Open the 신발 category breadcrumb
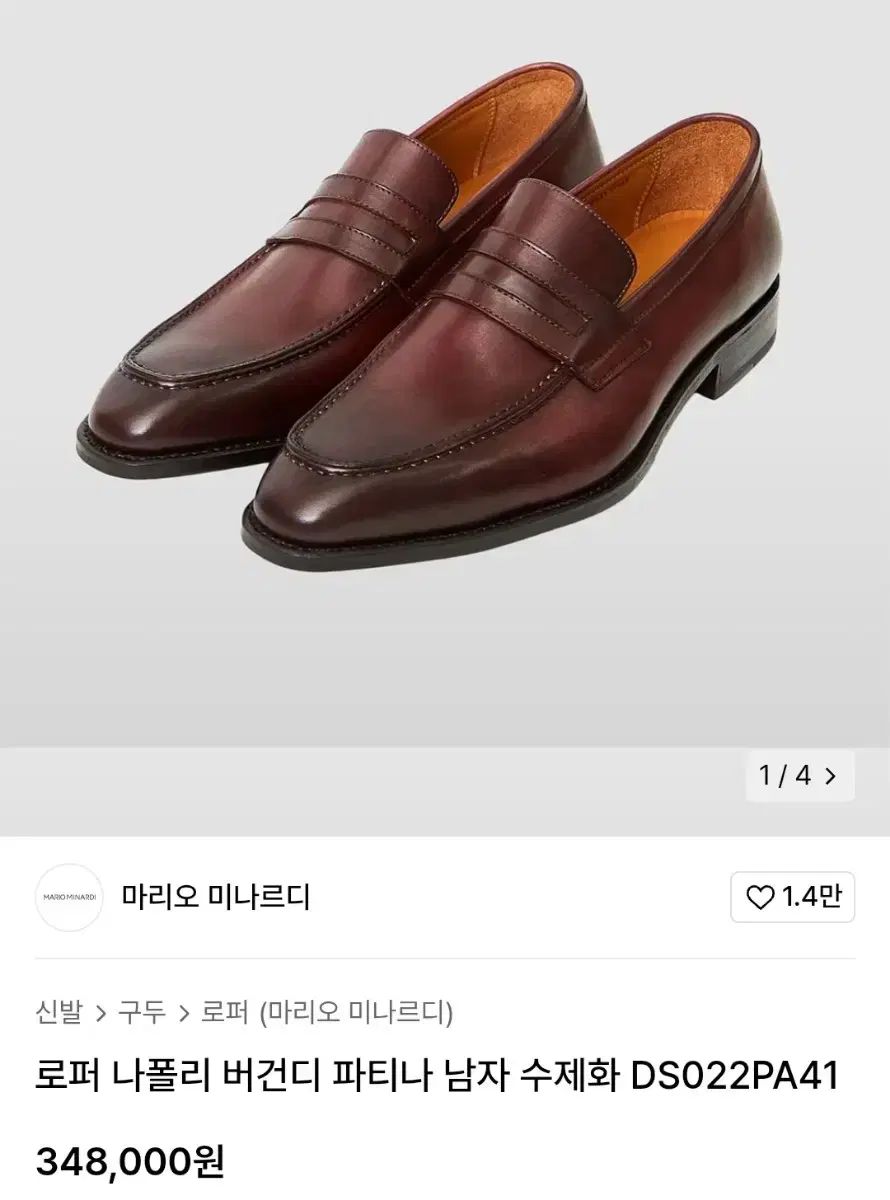 click(58, 1013)
